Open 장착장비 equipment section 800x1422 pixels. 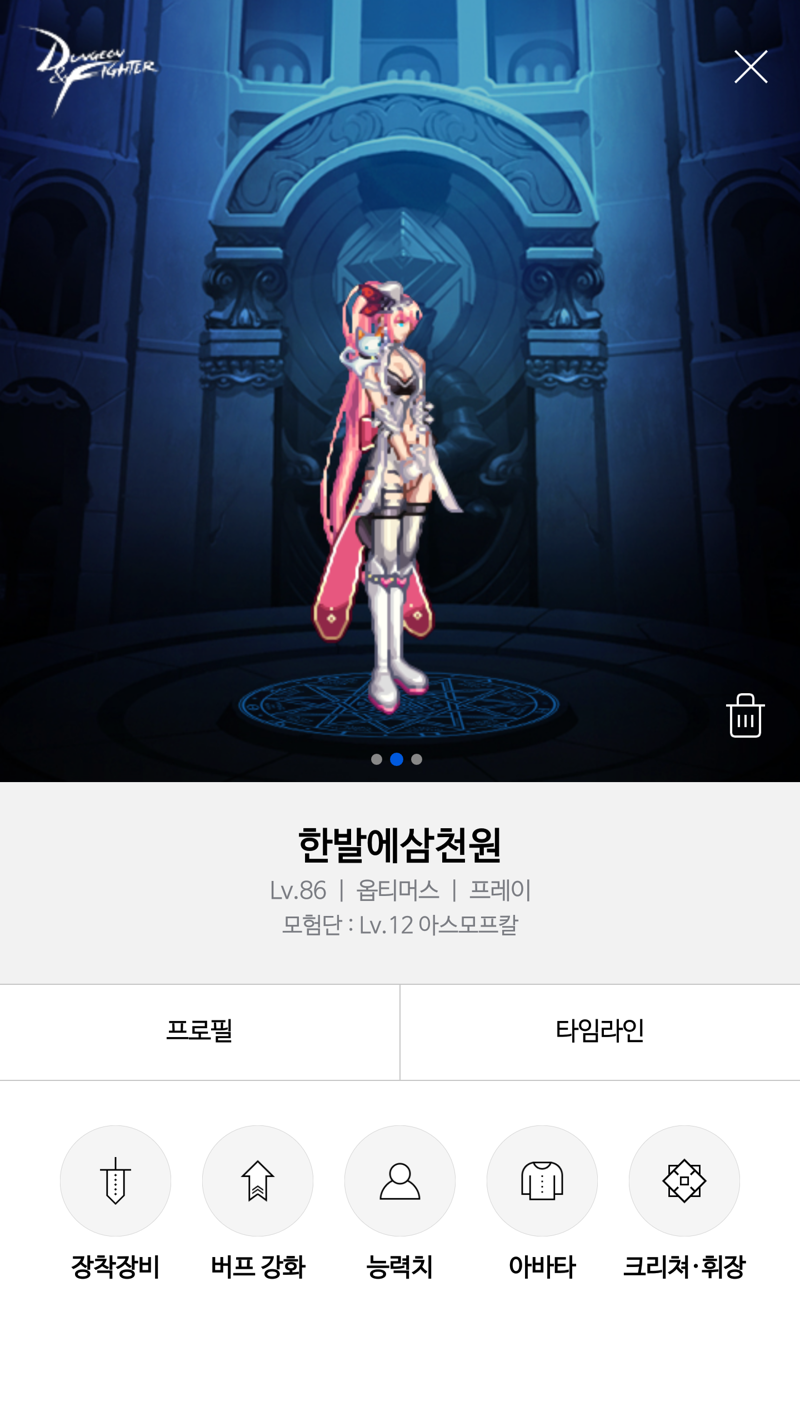click(115, 1181)
